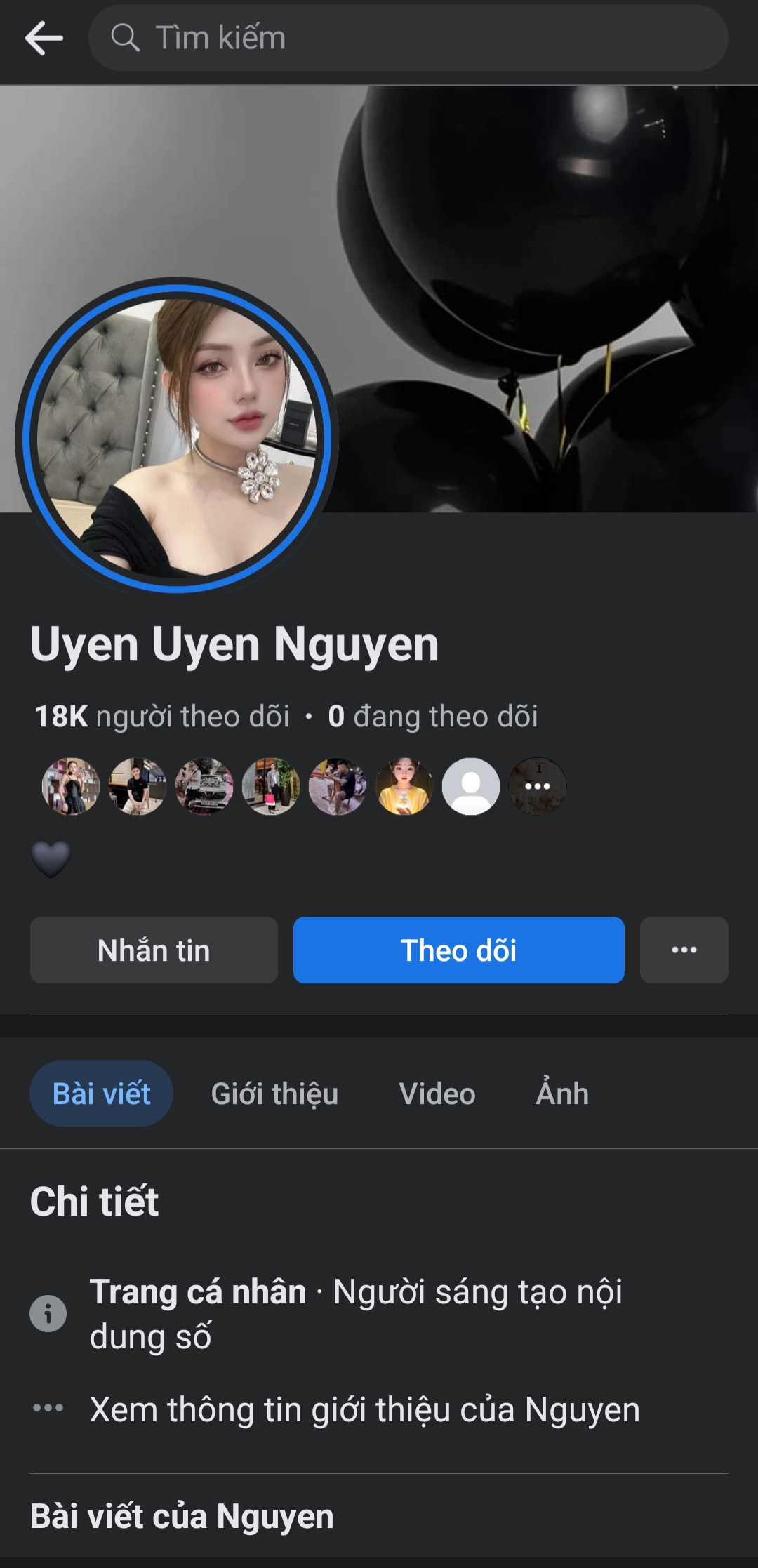Open Xem thông tin giới thiệu của Nguyen

pos(364,1409)
